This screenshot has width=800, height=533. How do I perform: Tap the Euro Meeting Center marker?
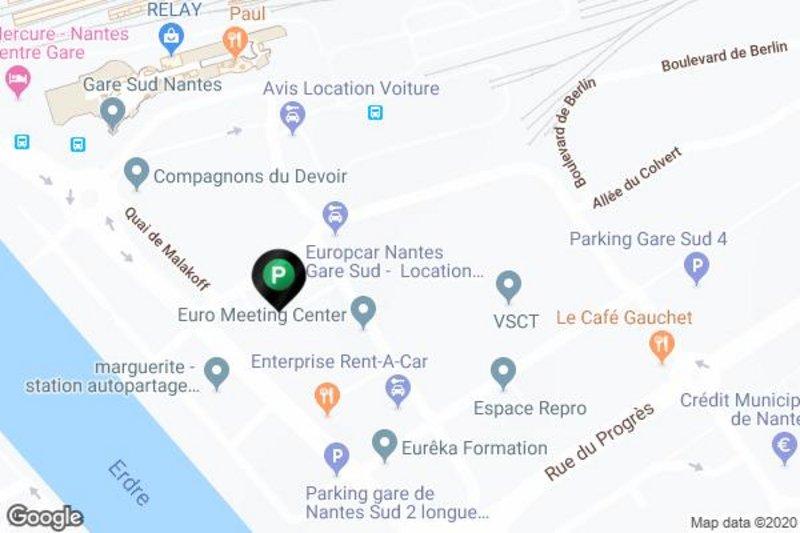[363, 311]
